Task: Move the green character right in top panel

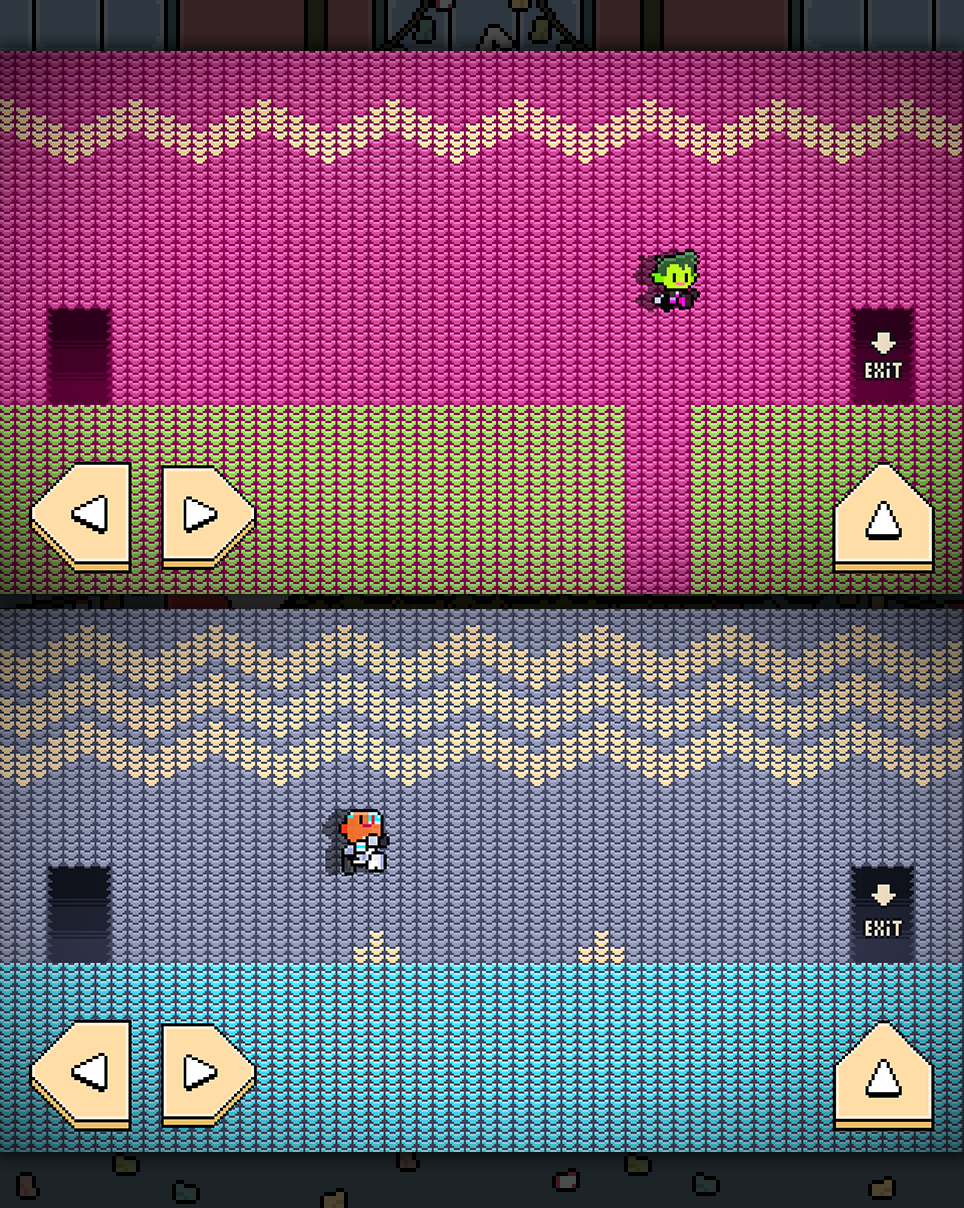Action: tap(205, 514)
